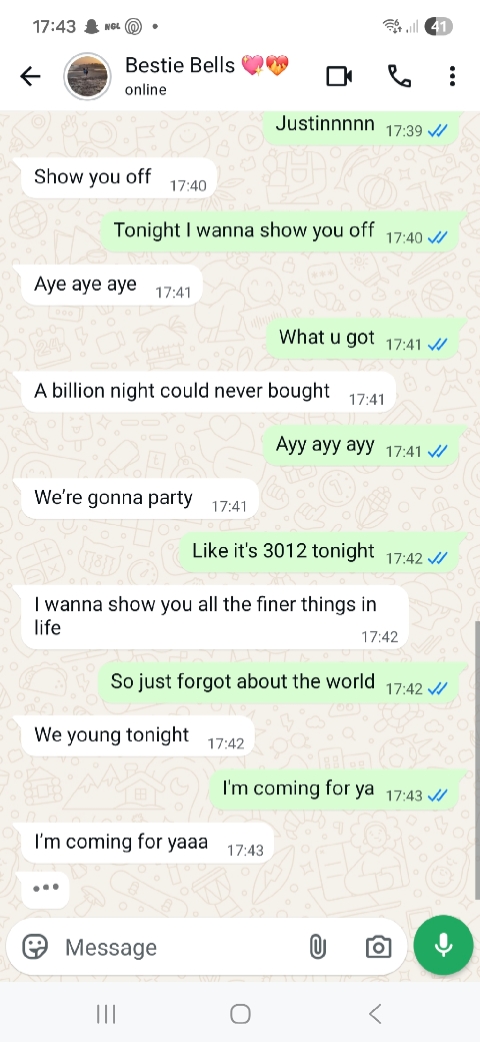Screen dimensions: 480x1042
Task: Go back to the chat list
Action: coord(31,76)
